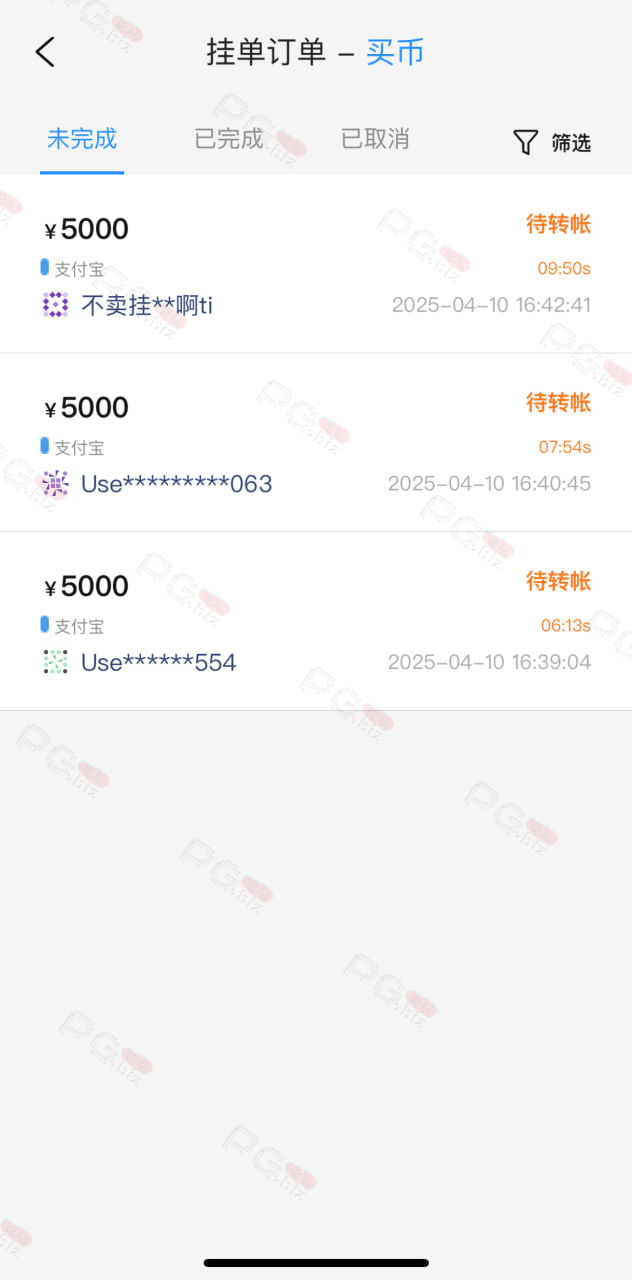Open the order from Use*********063

(x=316, y=443)
